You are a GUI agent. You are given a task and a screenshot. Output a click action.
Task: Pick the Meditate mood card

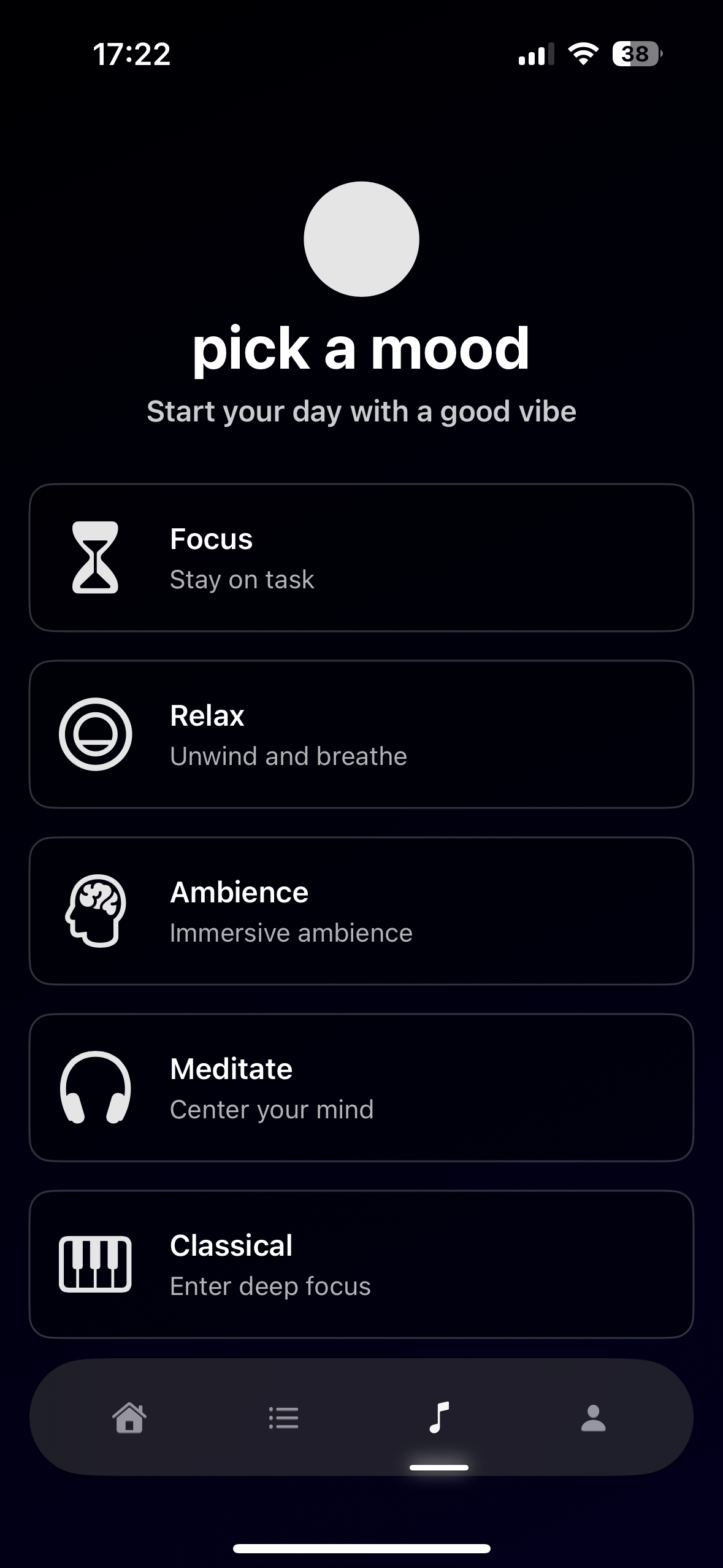click(x=361, y=1088)
